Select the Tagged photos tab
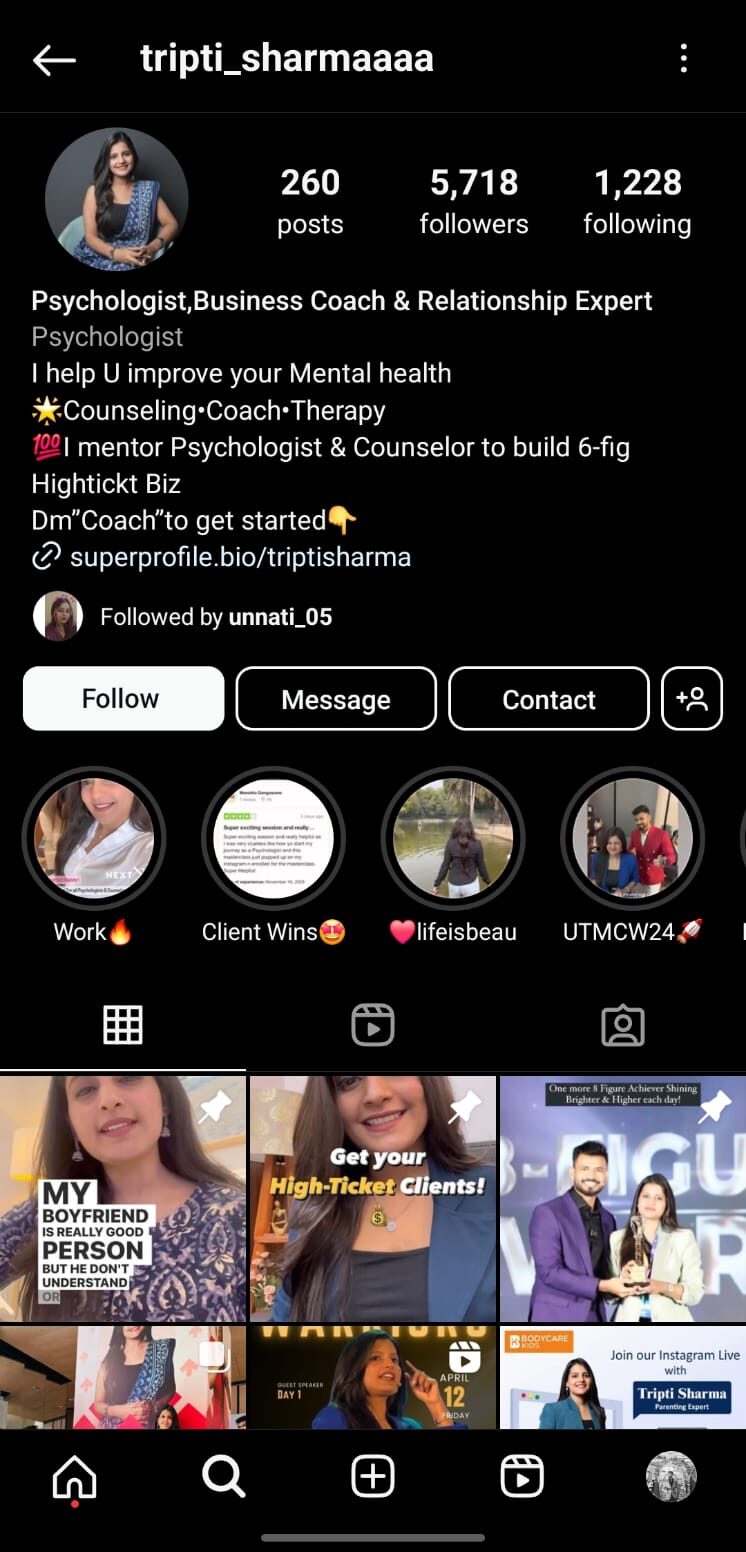The width and height of the screenshot is (746, 1552). pyautogui.click(x=622, y=1024)
